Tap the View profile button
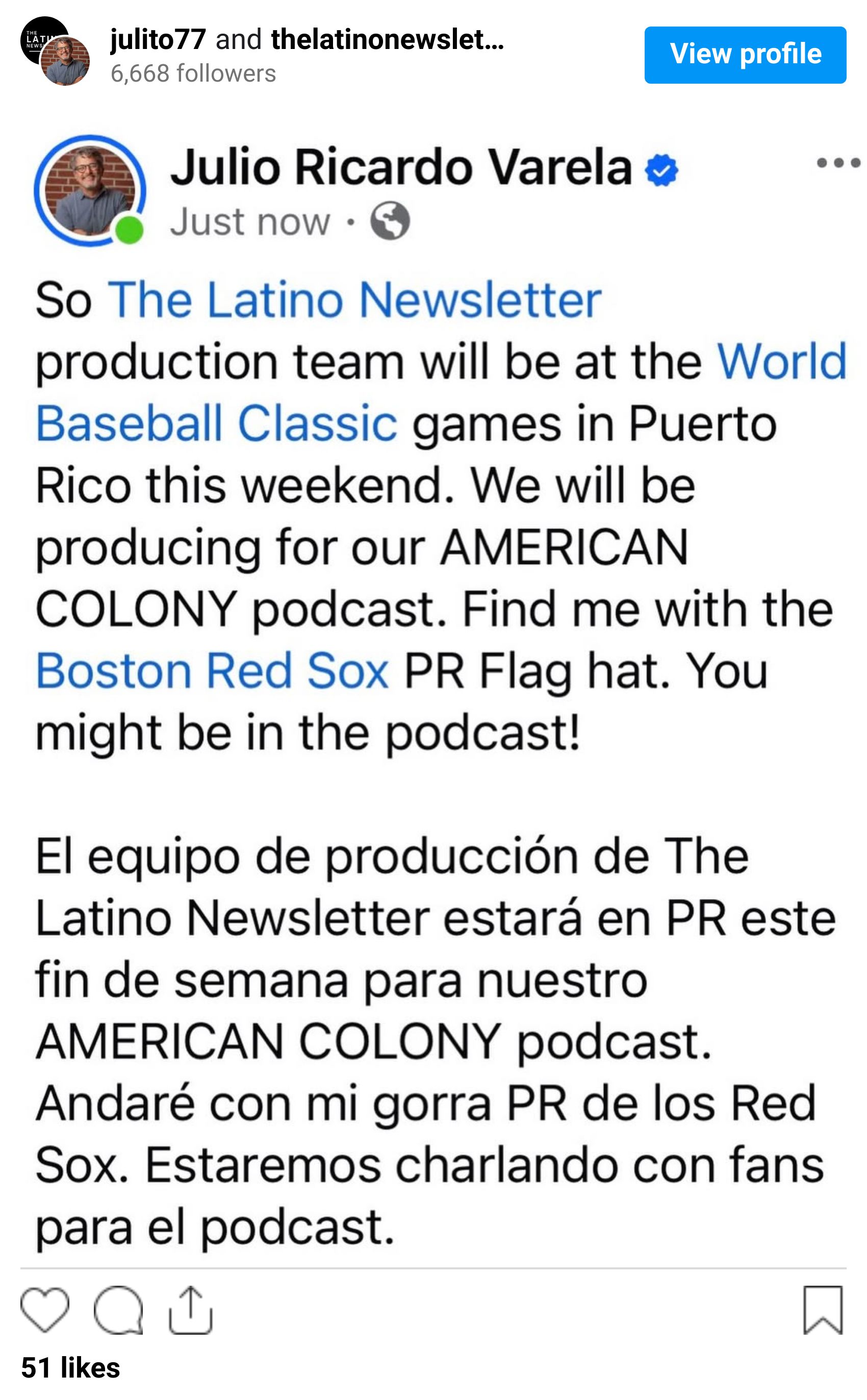867x1400 pixels. click(x=744, y=55)
